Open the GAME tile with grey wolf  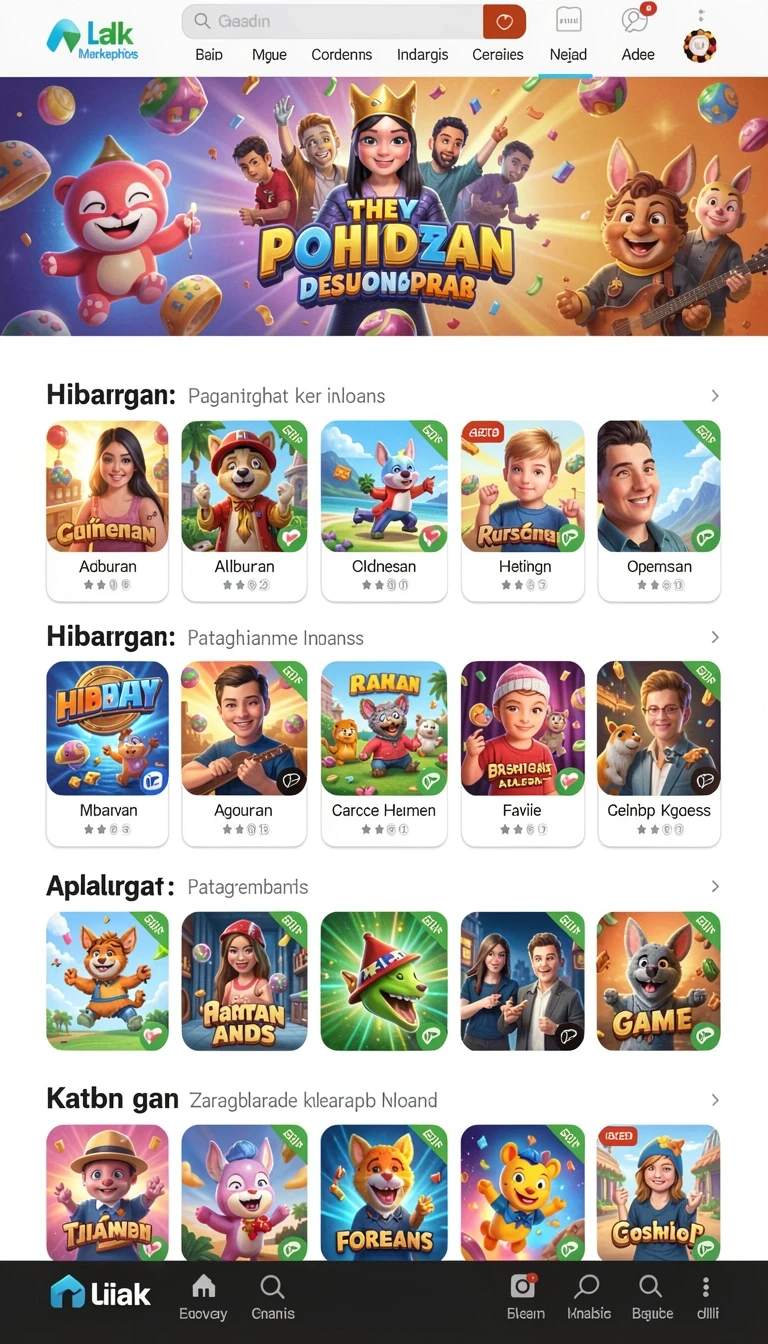659,981
